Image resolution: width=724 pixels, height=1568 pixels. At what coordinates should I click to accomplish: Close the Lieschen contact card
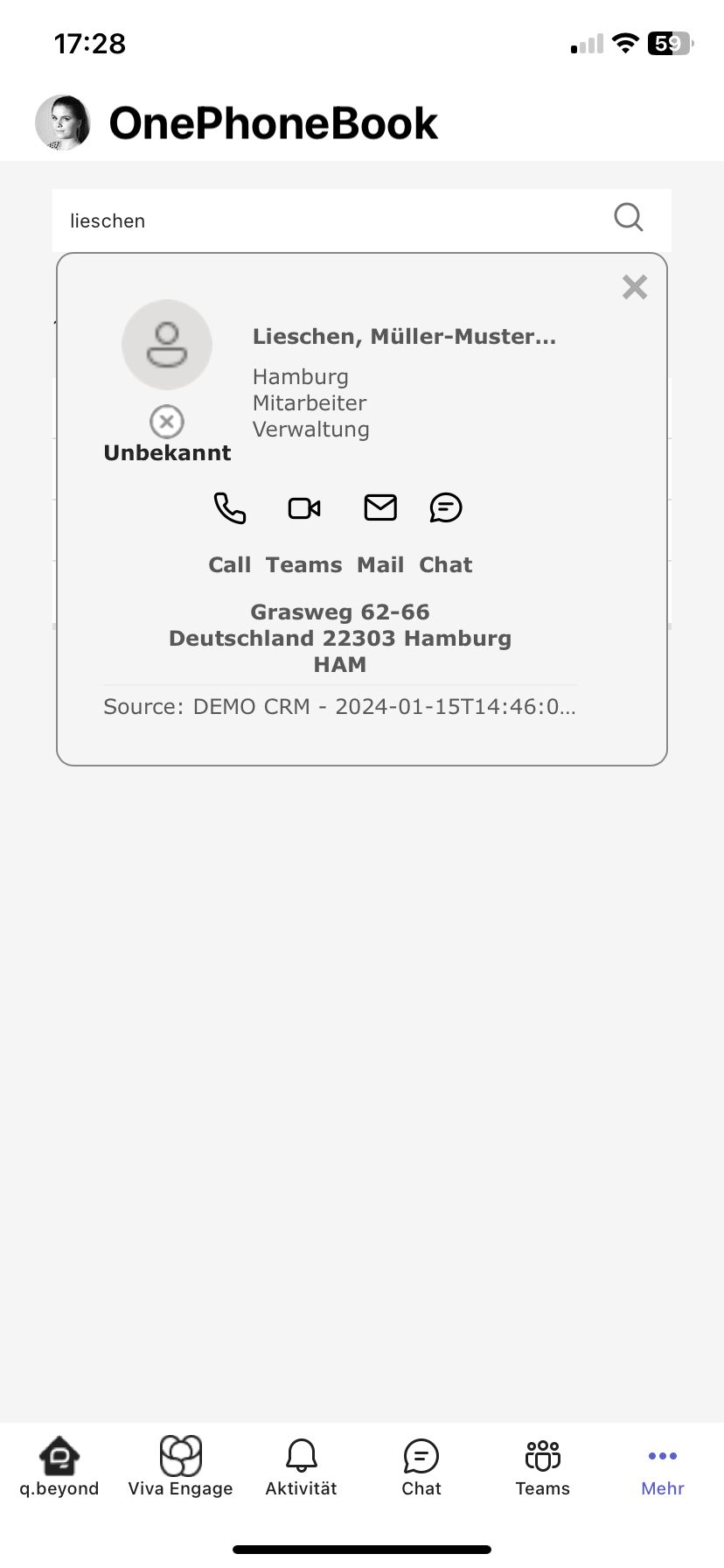pyautogui.click(x=635, y=287)
